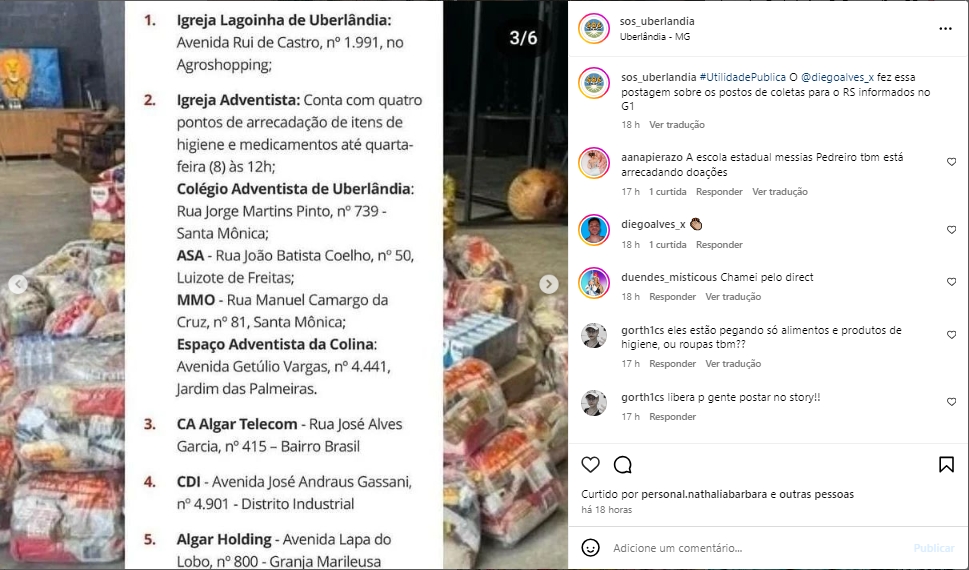Viewport: 969px width, 570px height.
Task: Go to next carousel image
Action: [549, 284]
